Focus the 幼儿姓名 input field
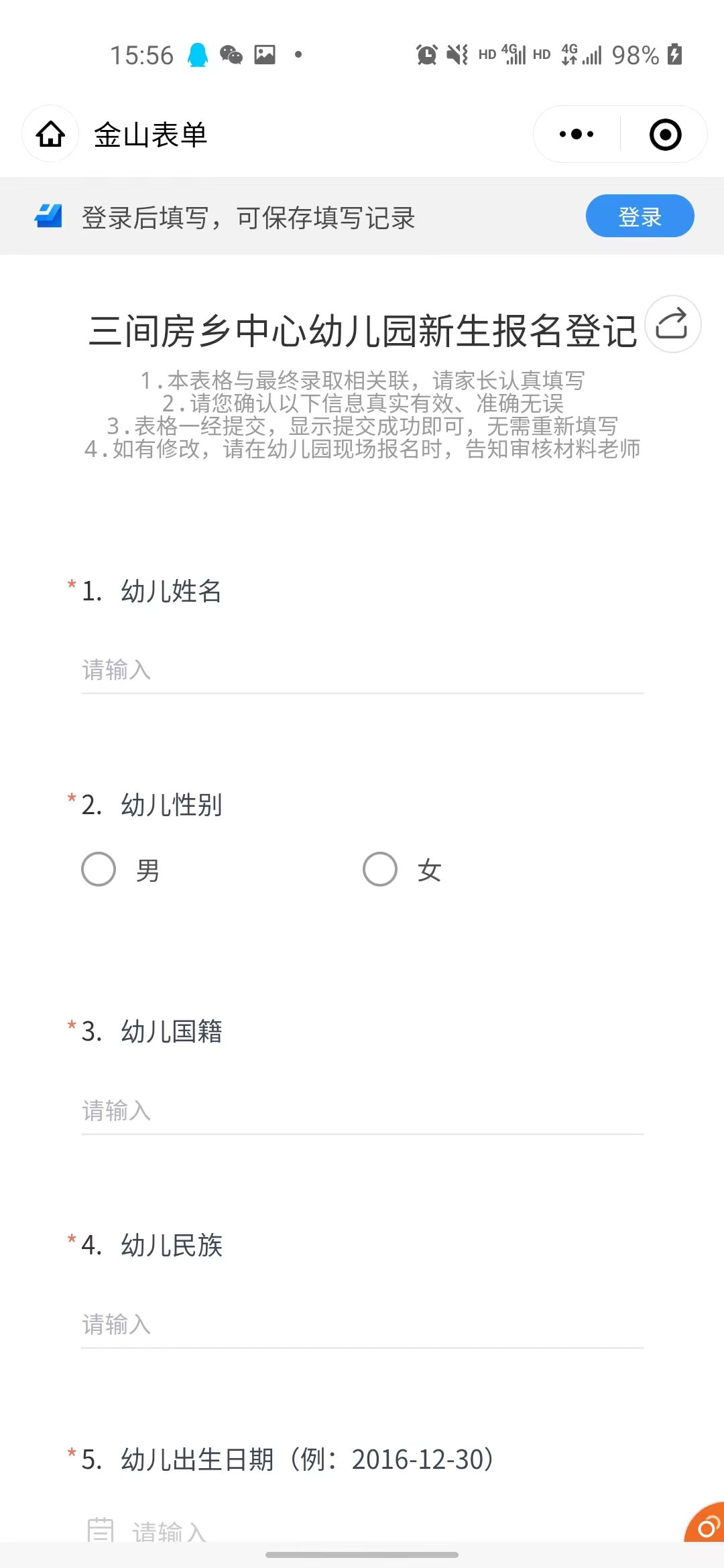This screenshot has height=1568, width=724. [x=362, y=670]
